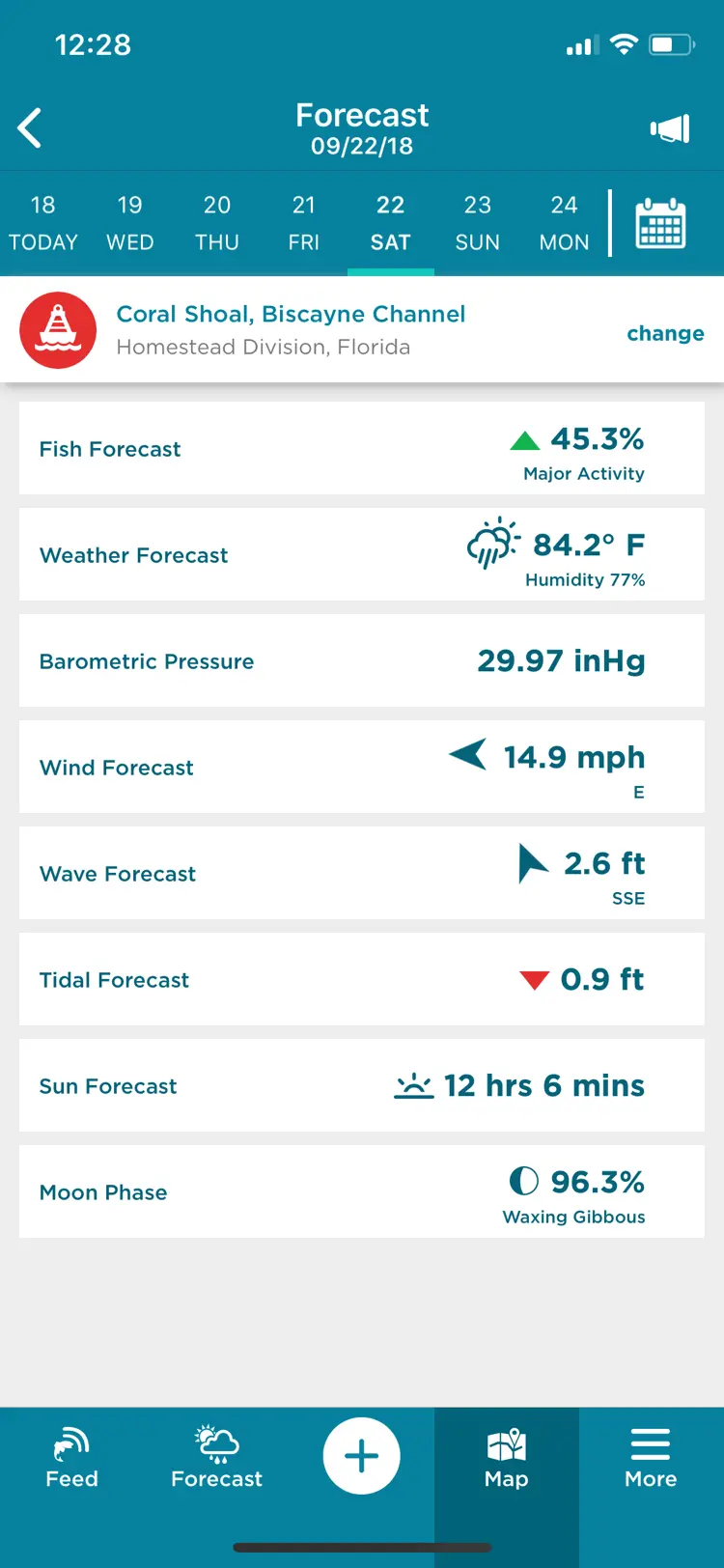724x1568 pixels.
Task: Jump to Today's forecast
Action: [43, 224]
